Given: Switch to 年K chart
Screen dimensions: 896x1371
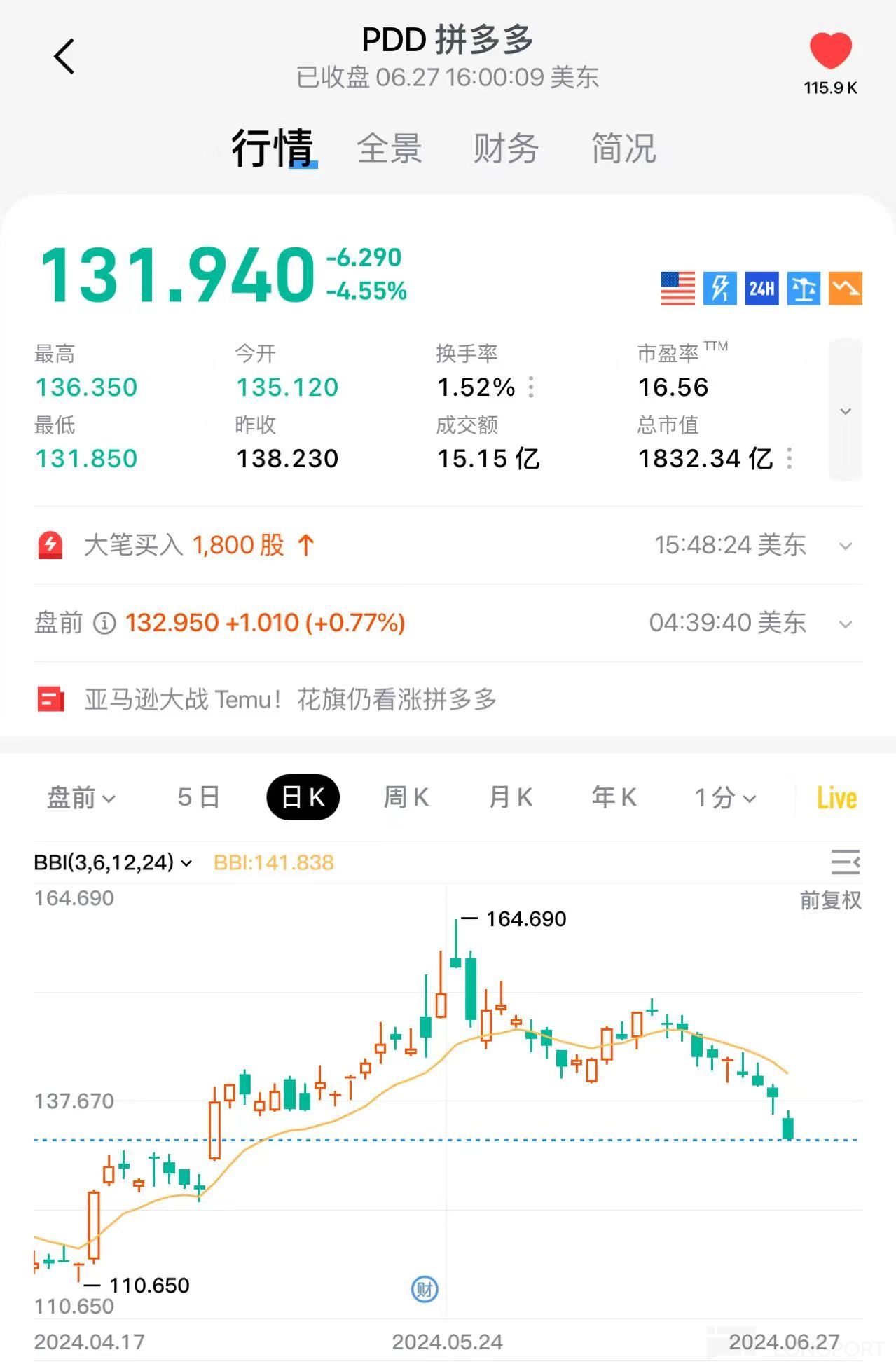Looking at the screenshot, I should point(614,797).
